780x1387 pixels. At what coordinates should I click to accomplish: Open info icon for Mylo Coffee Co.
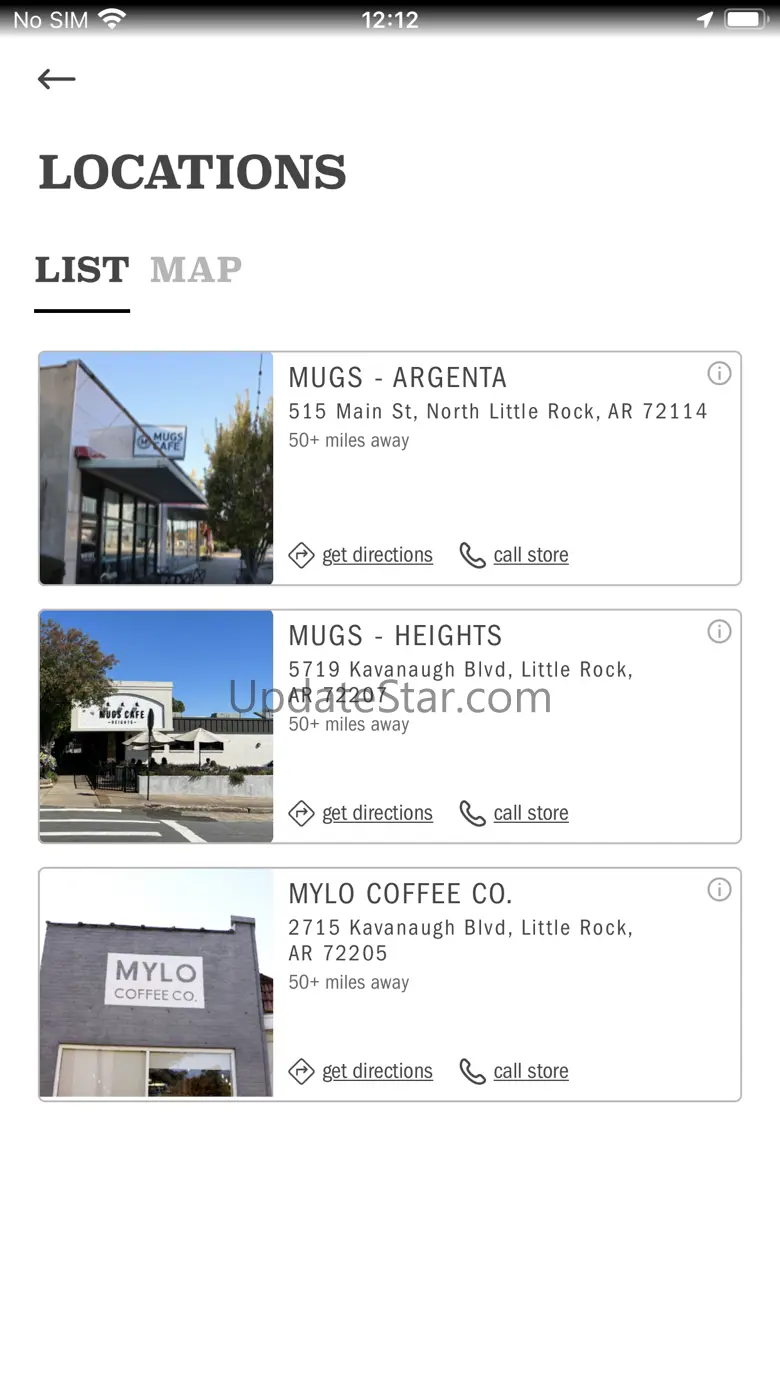click(719, 890)
